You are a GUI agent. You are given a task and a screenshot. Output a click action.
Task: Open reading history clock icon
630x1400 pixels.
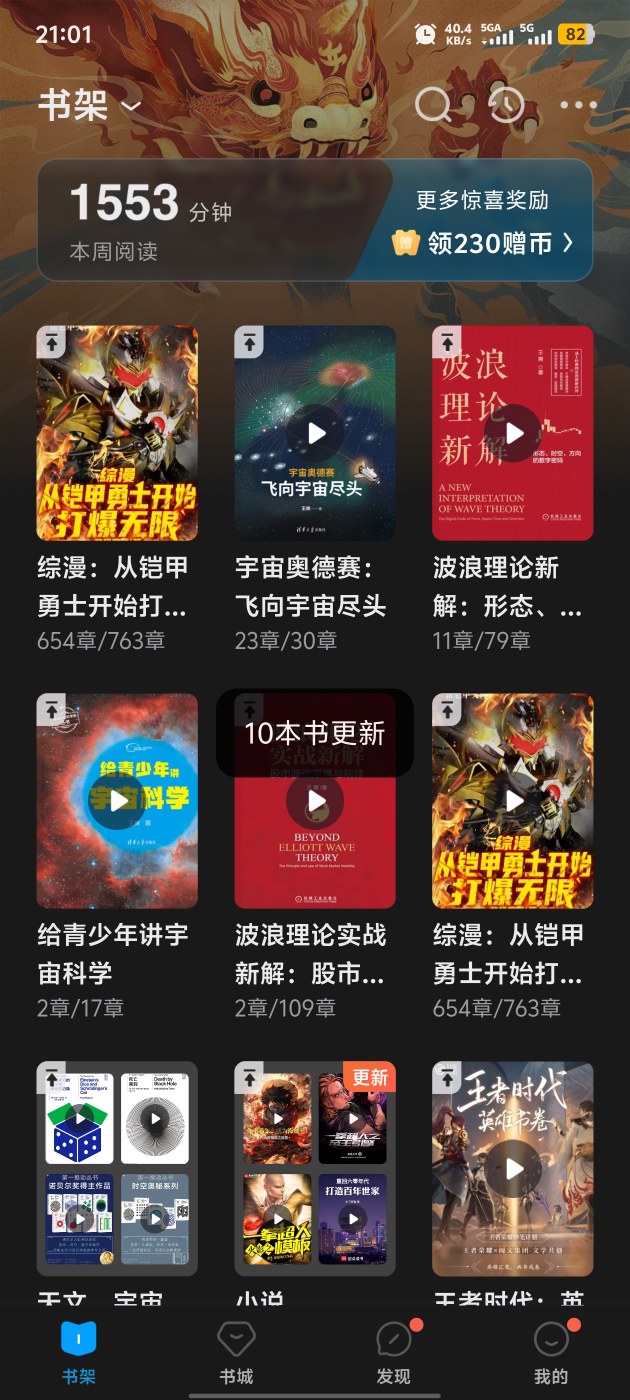pyautogui.click(x=506, y=104)
